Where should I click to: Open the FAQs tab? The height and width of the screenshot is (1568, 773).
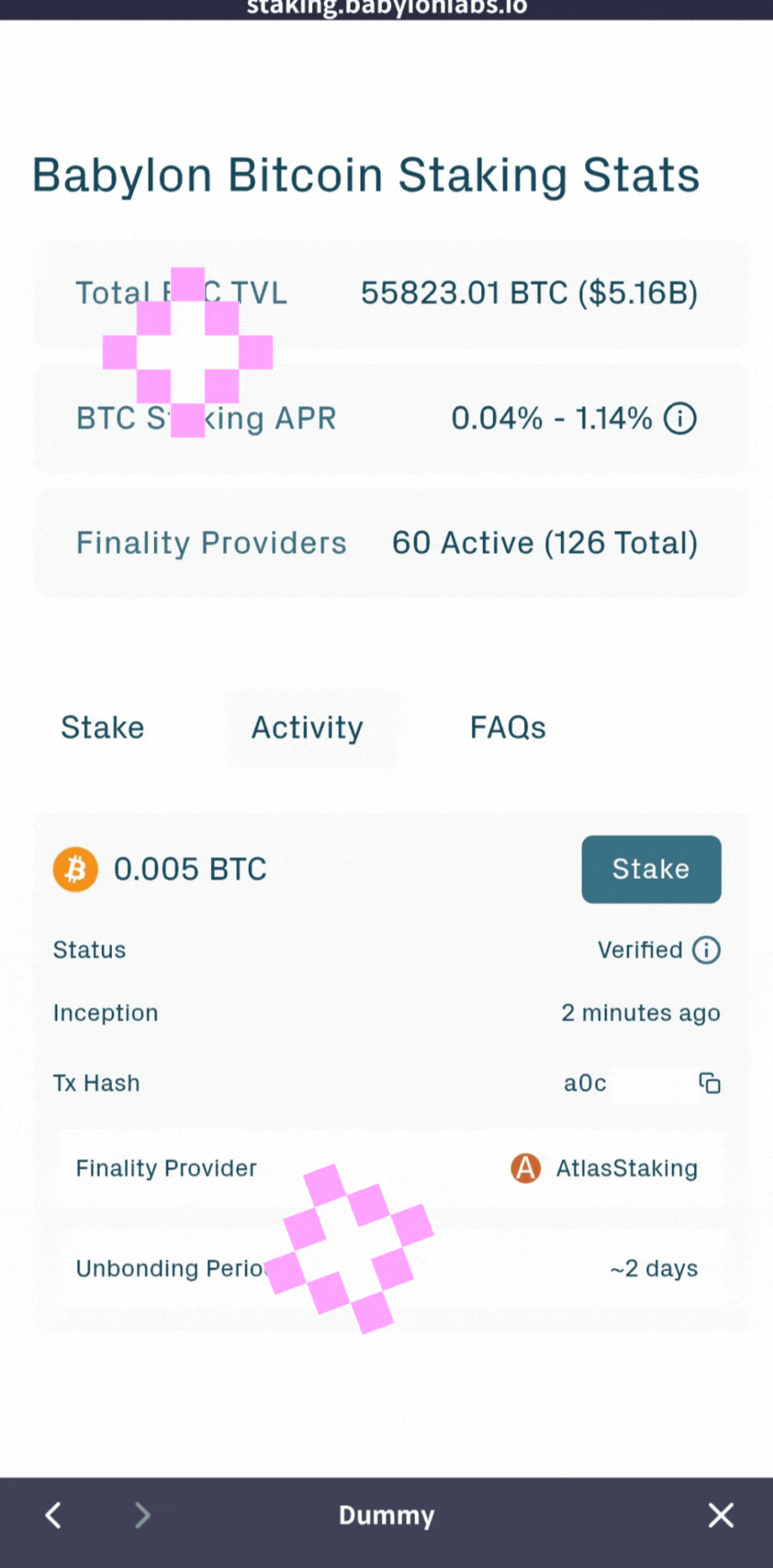(x=507, y=728)
